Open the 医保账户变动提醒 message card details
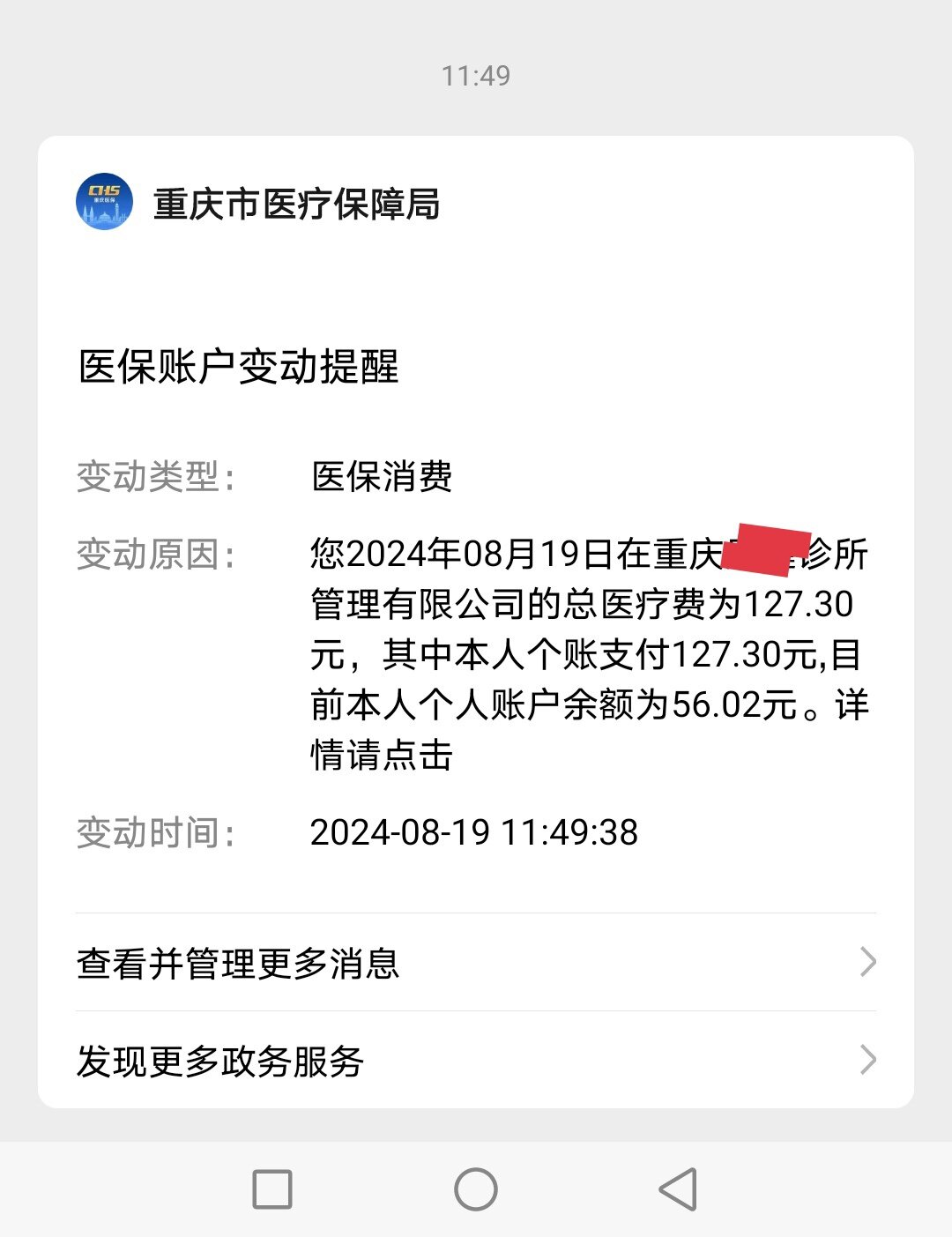The image size is (952, 1237). pos(476,617)
